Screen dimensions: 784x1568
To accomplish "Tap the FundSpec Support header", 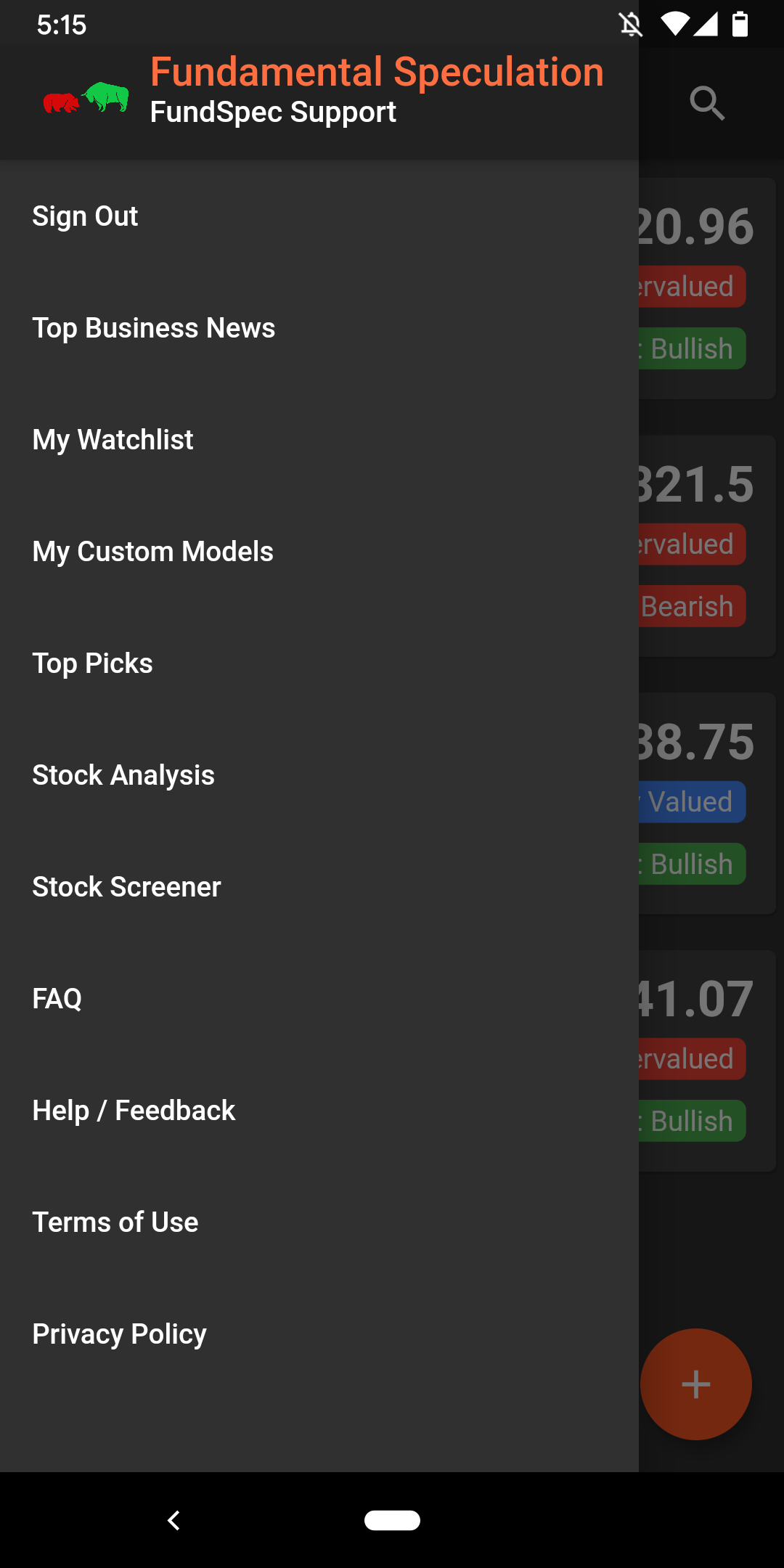I will coord(273,112).
